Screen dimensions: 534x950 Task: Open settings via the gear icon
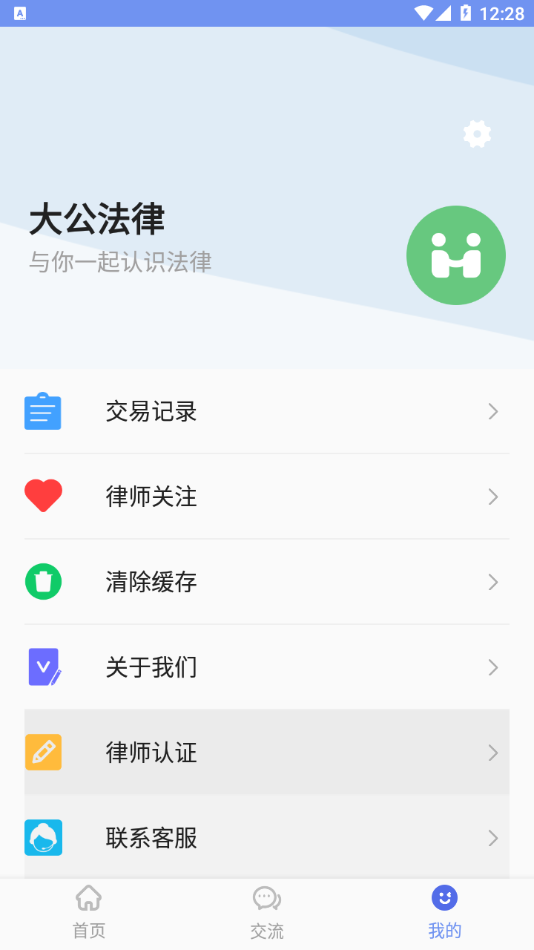[477, 134]
